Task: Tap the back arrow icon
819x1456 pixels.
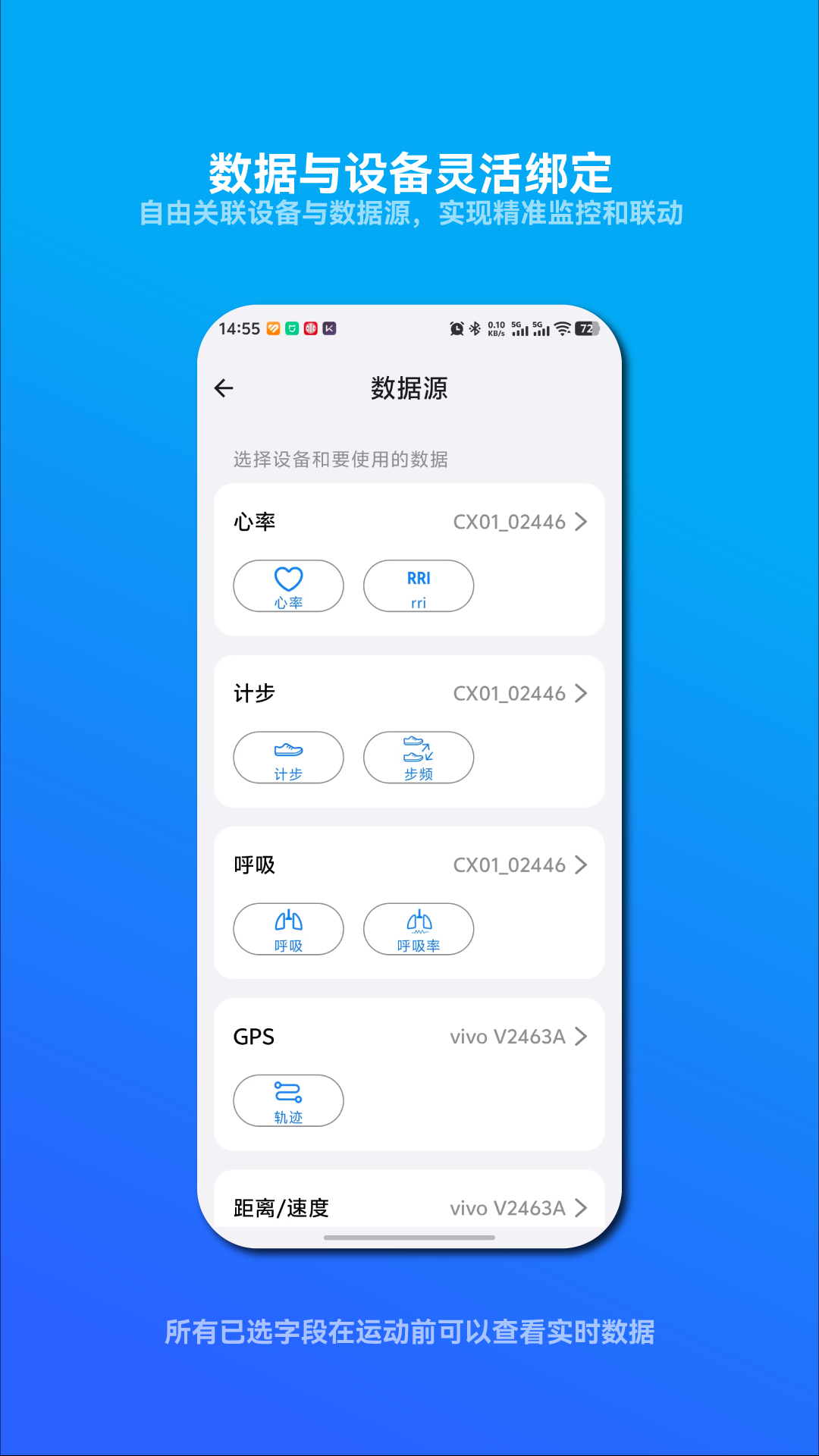Action: click(224, 388)
